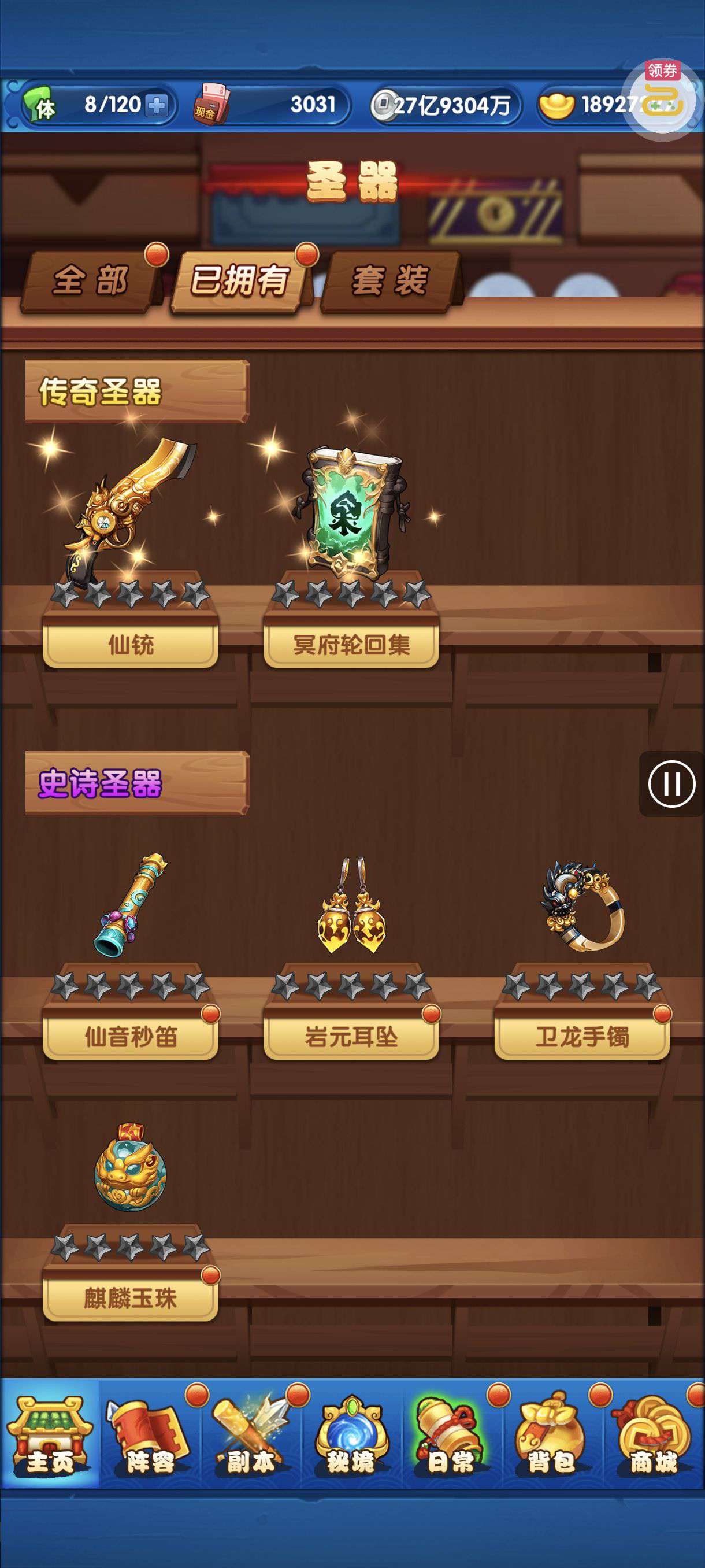Tap the plus icon beside stamina 8/120
This screenshot has height=1568, width=705.
click(157, 106)
